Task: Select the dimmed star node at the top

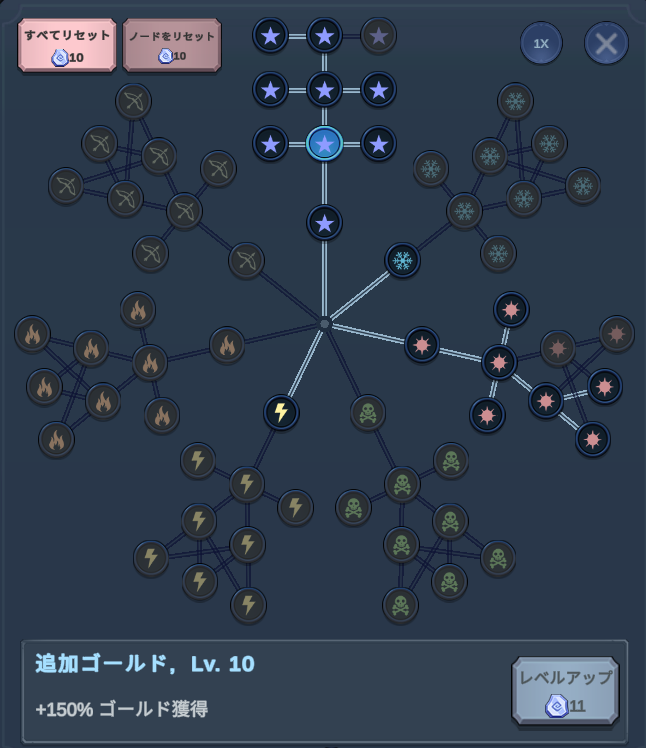Action: (378, 36)
